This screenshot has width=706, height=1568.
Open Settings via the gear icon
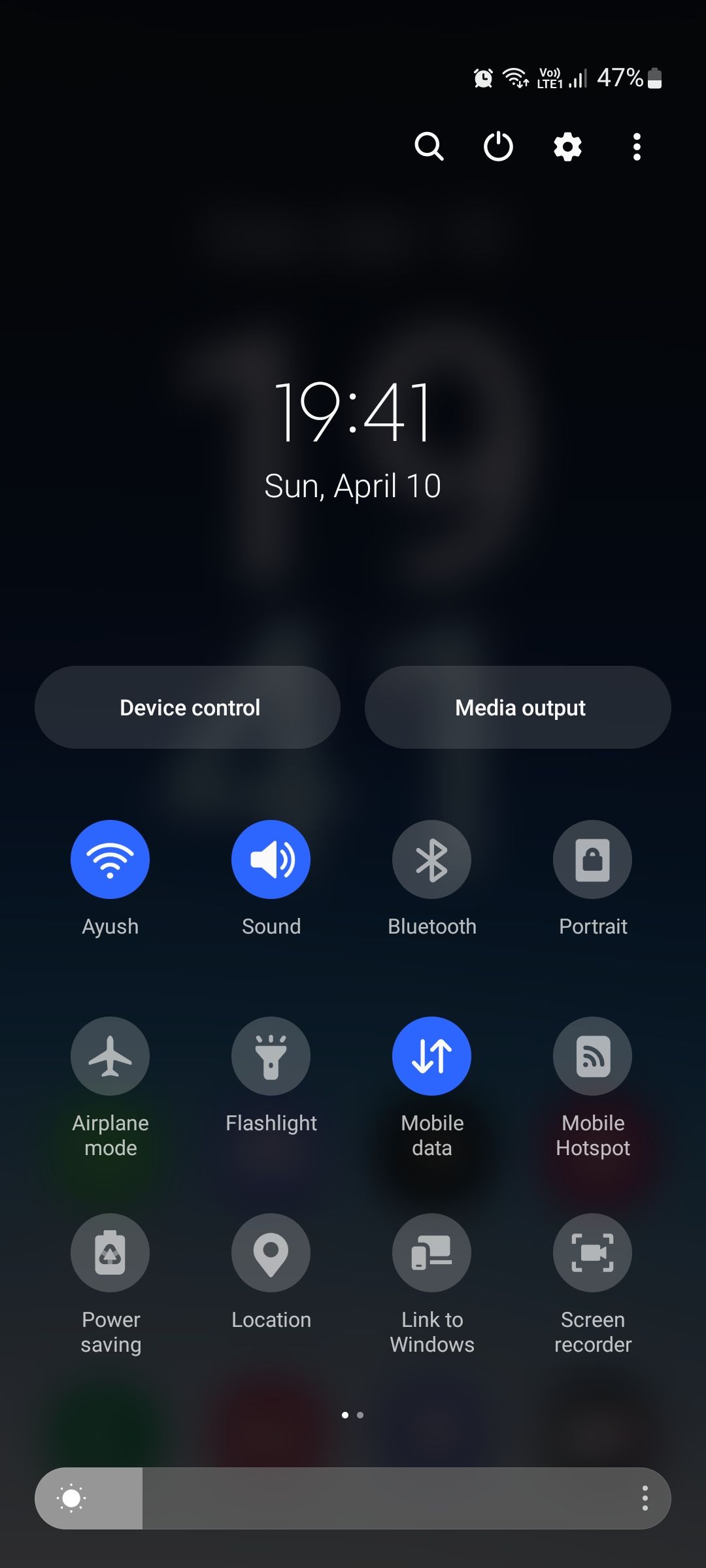click(x=567, y=146)
